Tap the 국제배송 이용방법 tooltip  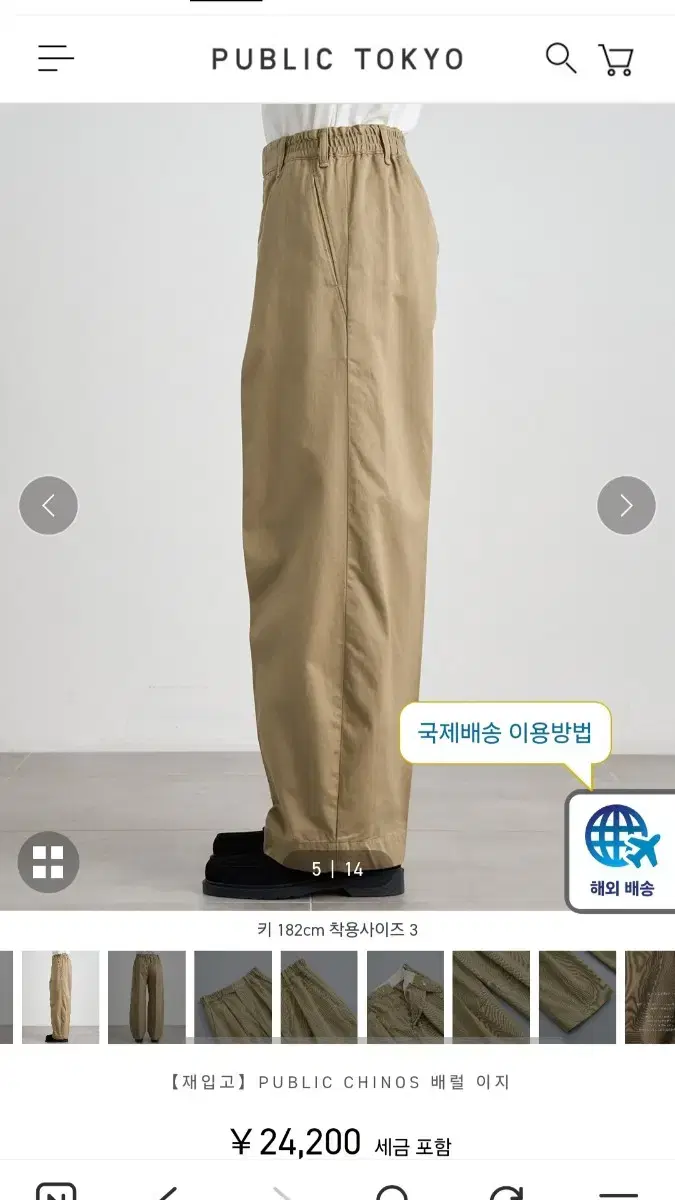click(x=505, y=733)
